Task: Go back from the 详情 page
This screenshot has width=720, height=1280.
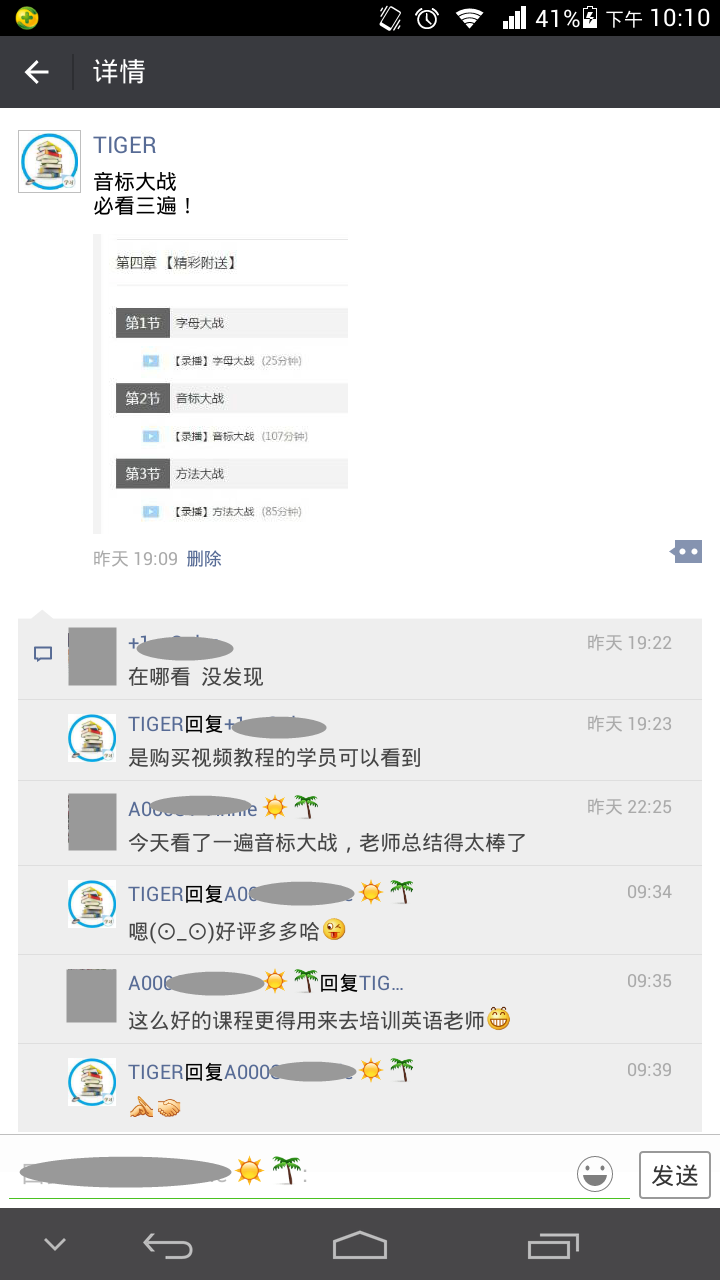Action: point(37,72)
